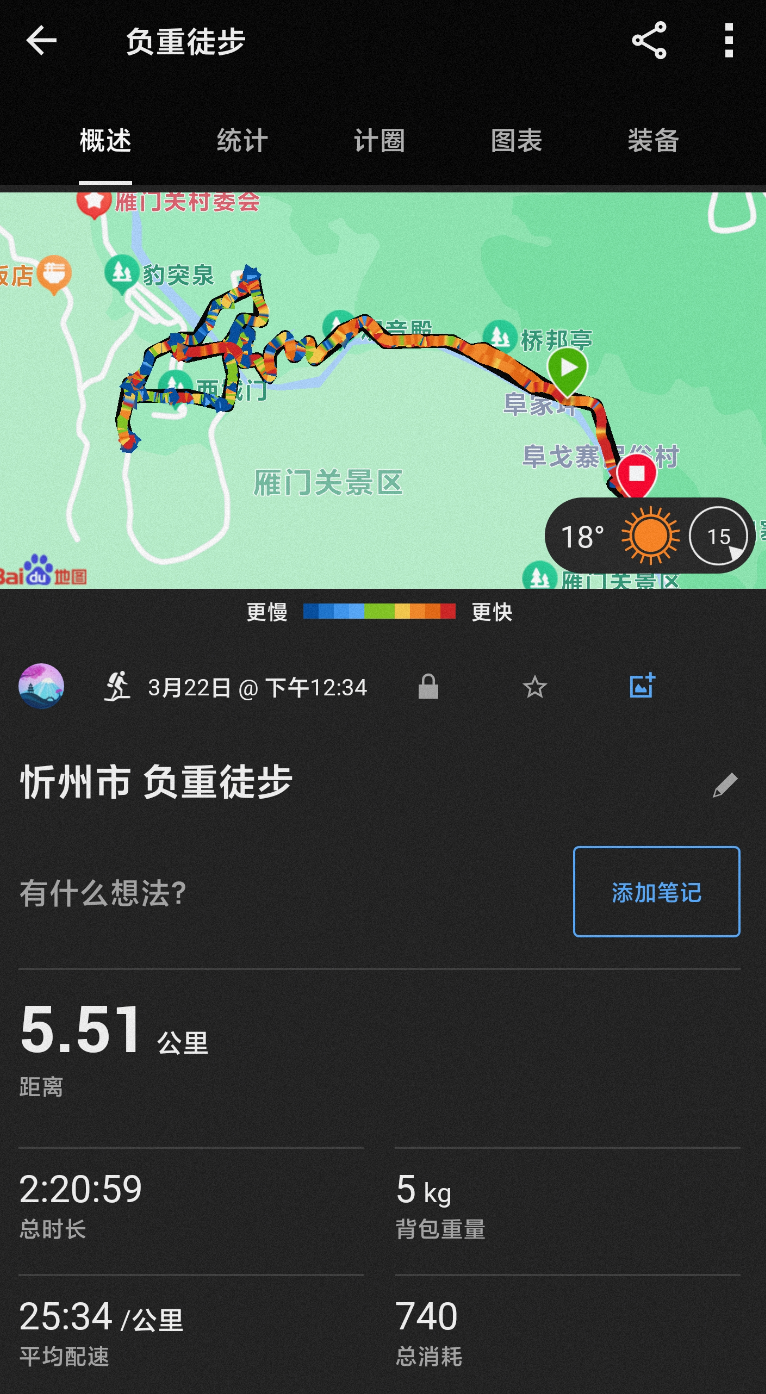The image size is (766, 1394).
Task: Open the 装备 tab
Action: tap(653, 140)
